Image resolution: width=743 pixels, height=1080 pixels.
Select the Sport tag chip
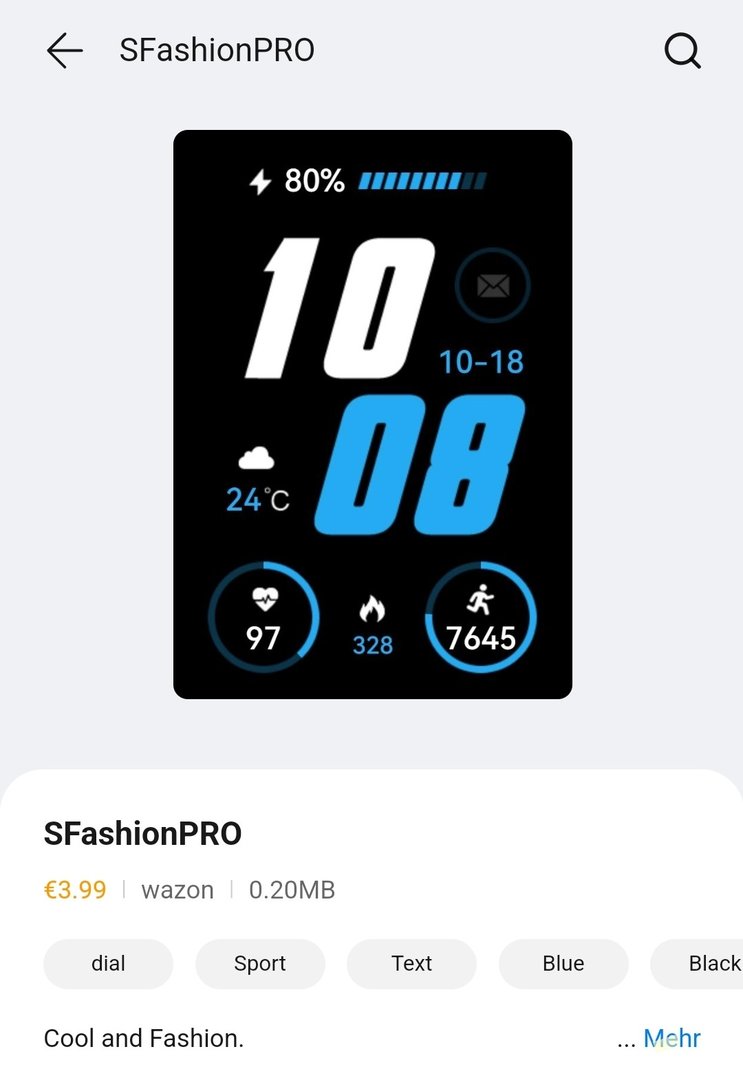click(260, 964)
